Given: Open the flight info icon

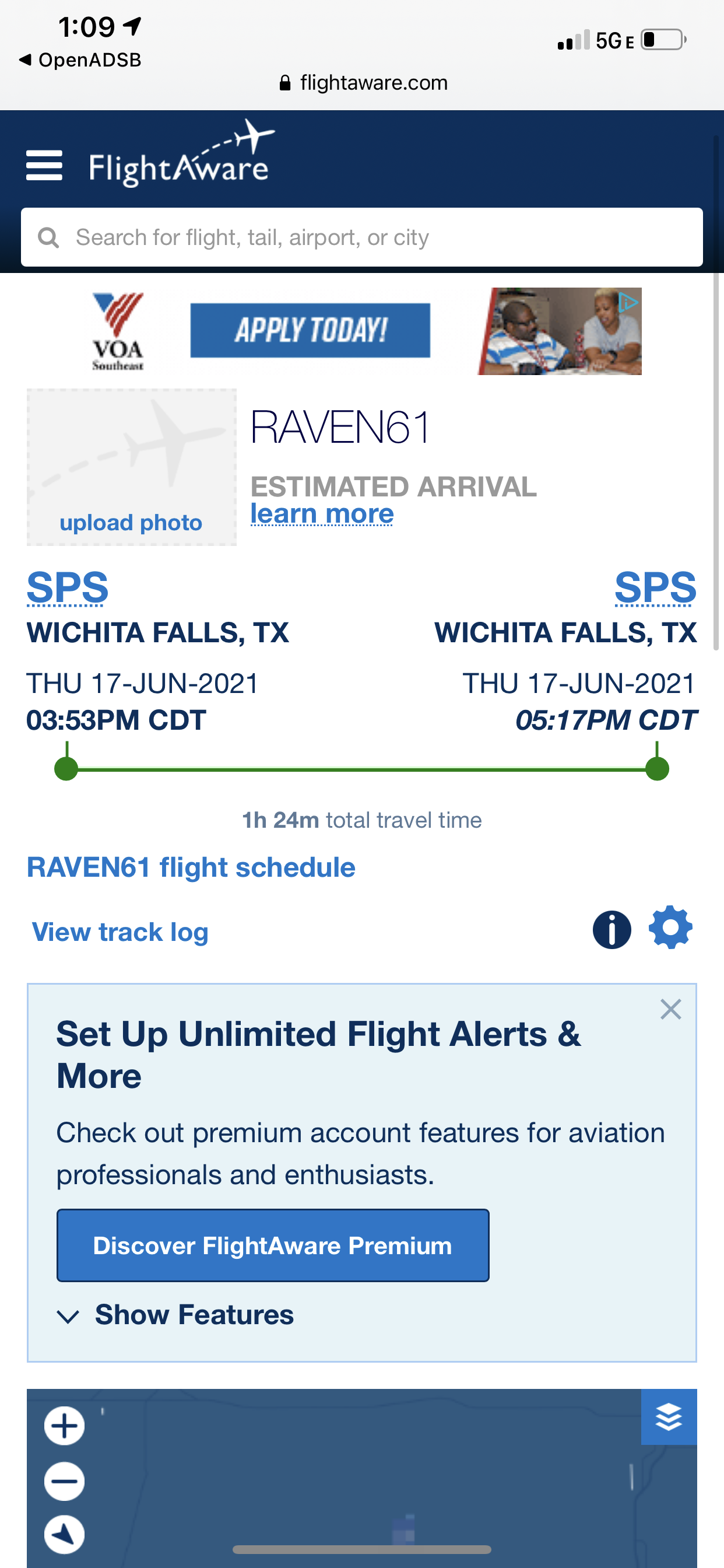Looking at the screenshot, I should point(611,929).
